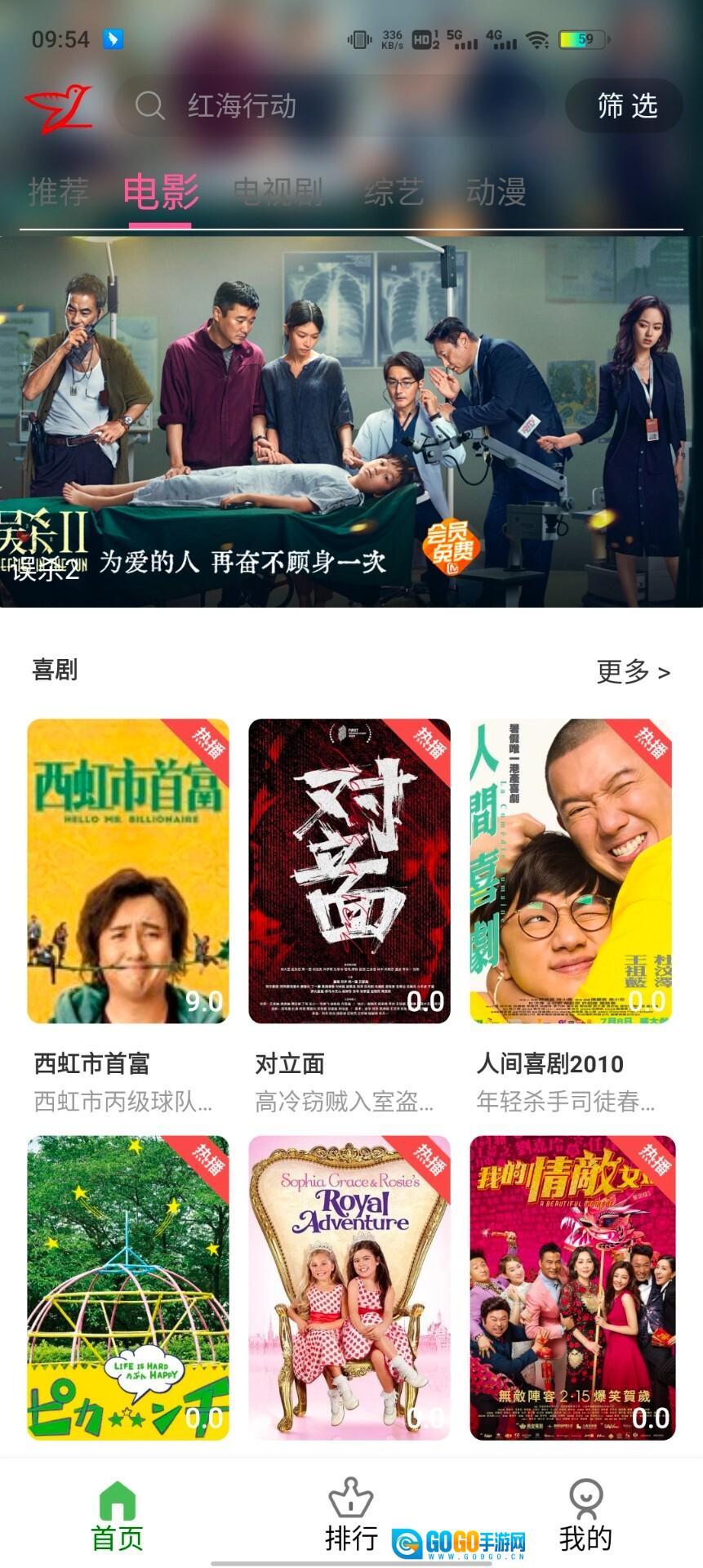
Task: Open the 我的 profile tab
Action: tap(585, 1516)
